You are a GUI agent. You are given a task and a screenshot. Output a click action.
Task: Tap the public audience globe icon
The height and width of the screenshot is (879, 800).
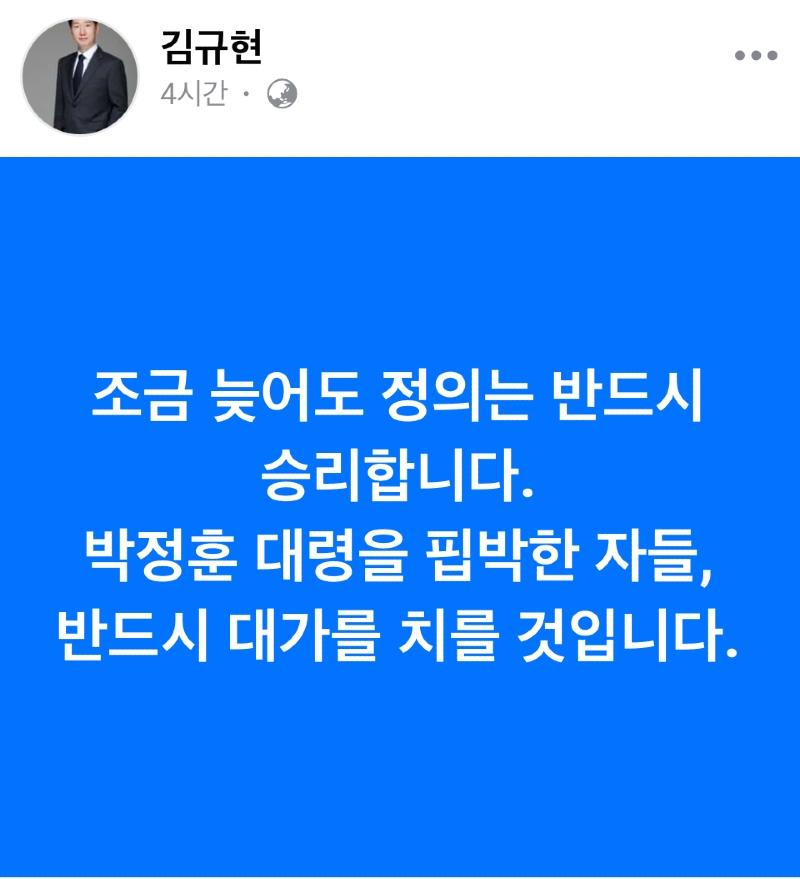(x=282, y=95)
